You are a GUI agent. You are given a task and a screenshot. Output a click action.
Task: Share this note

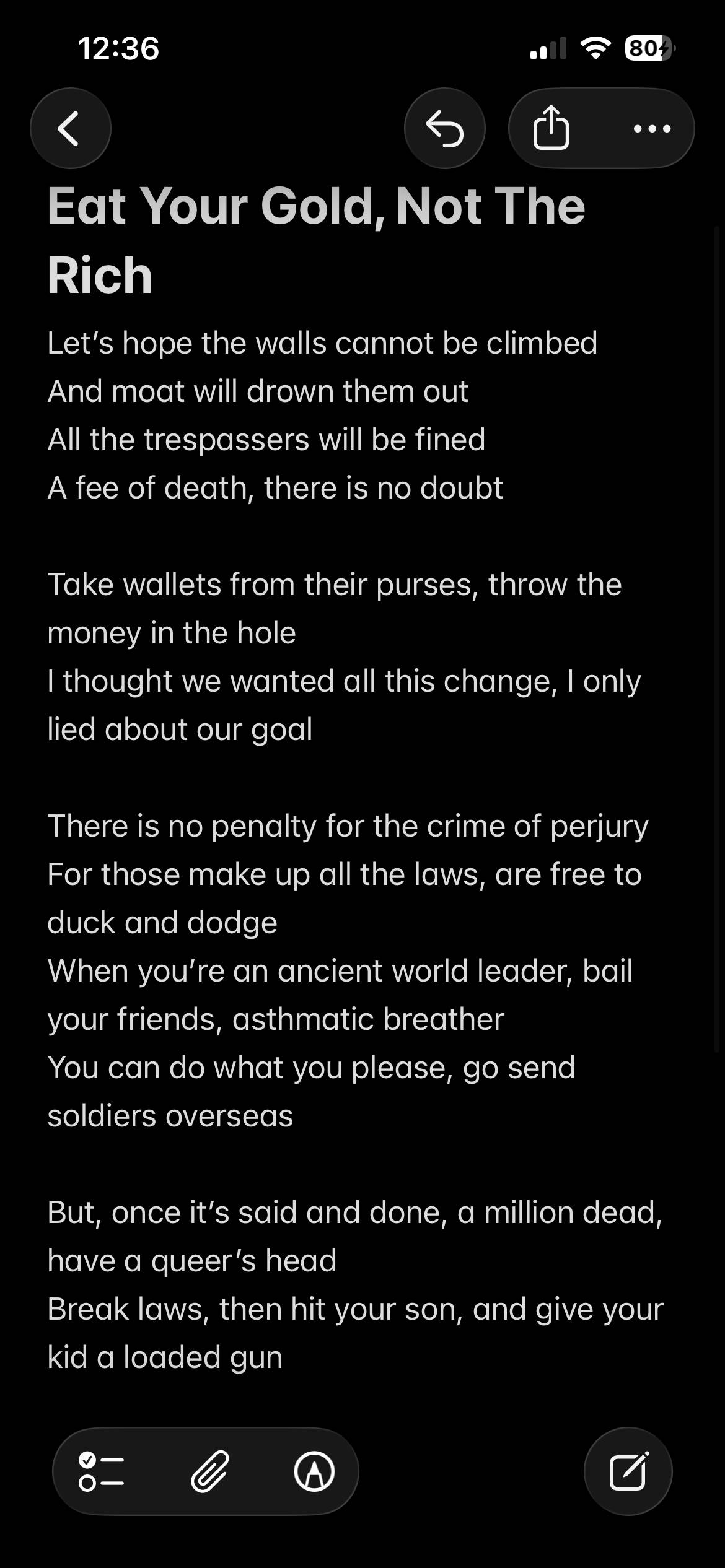[551, 128]
